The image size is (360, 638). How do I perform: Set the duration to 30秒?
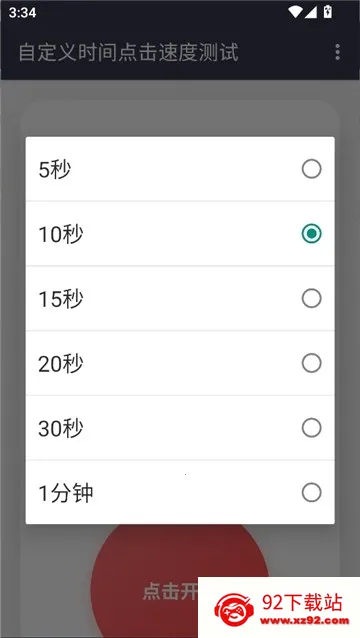point(180,428)
